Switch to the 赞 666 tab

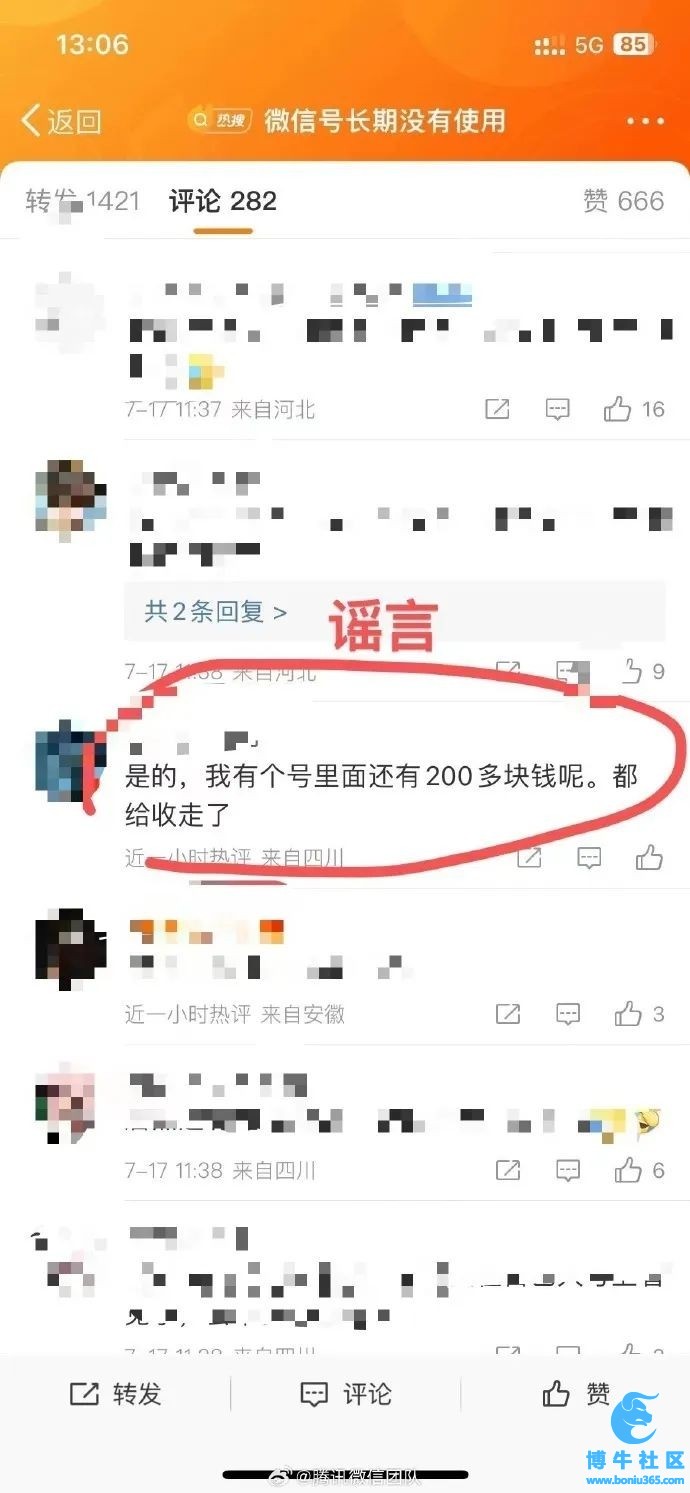point(623,201)
